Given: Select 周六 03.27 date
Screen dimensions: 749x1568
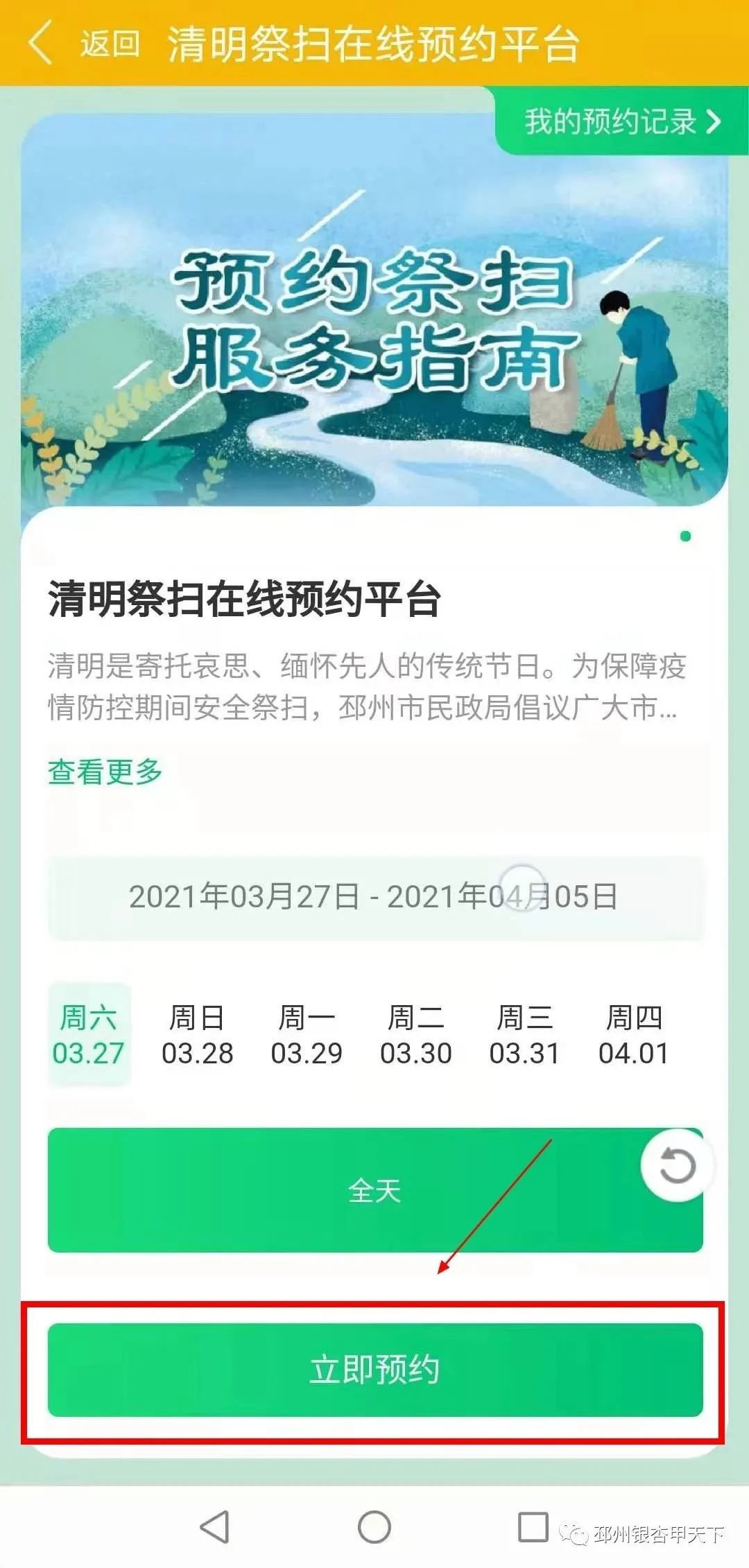Looking at the screenshot, I should click(88, 1035).
